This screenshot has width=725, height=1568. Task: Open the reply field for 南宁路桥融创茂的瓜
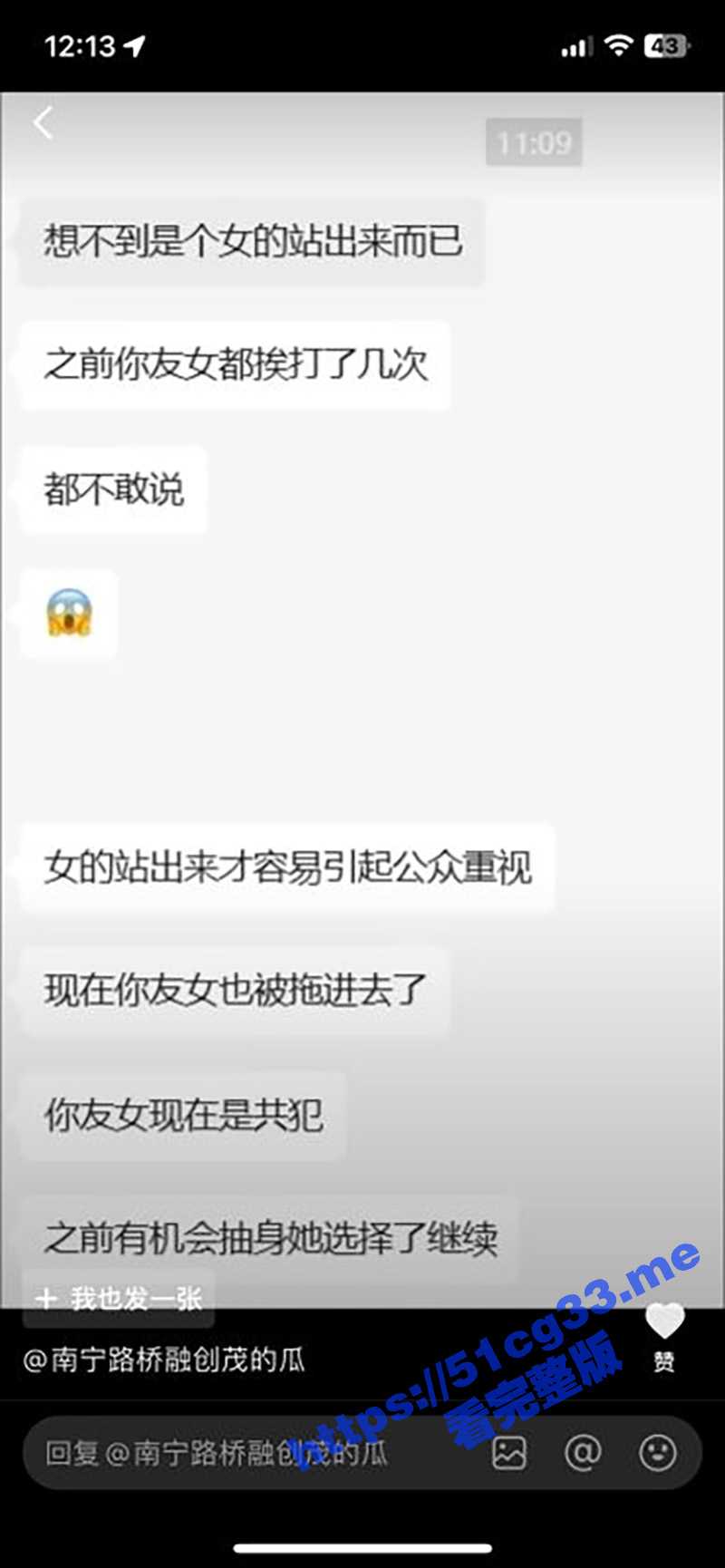[217, 1454]
